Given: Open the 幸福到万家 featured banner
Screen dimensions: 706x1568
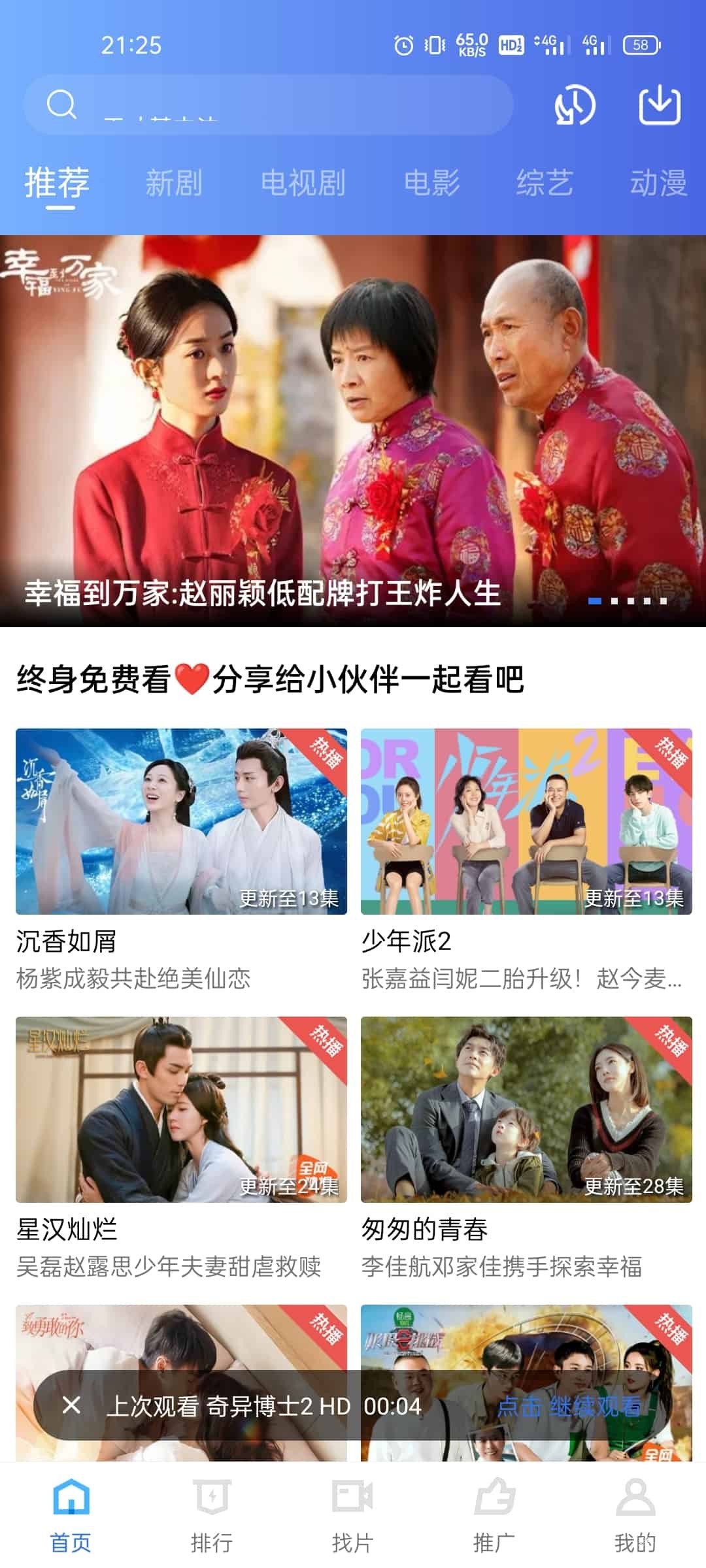Looking at the screenshot, I should point(353,431).
